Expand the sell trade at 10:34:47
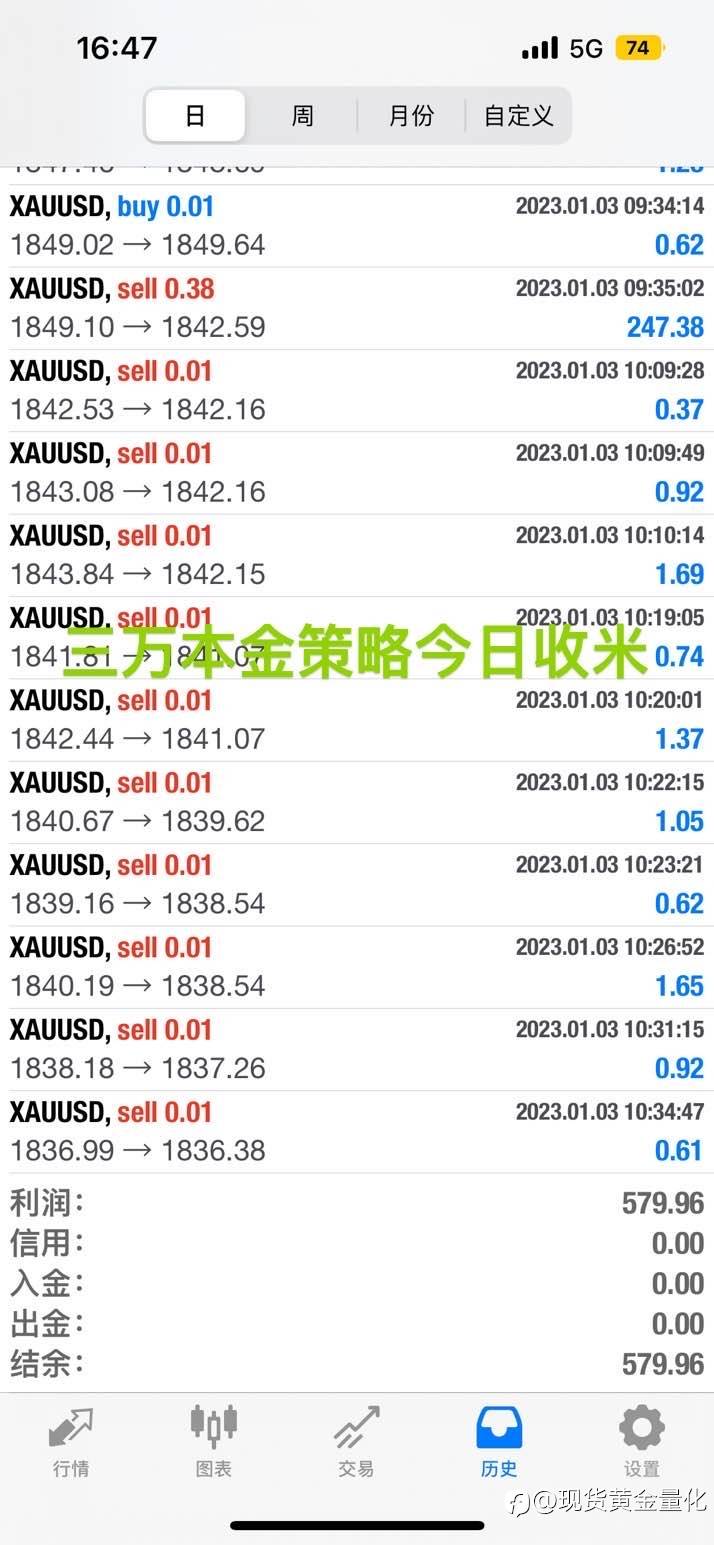The height and width of the screenshot is (1545, 714). point(357,1131)
